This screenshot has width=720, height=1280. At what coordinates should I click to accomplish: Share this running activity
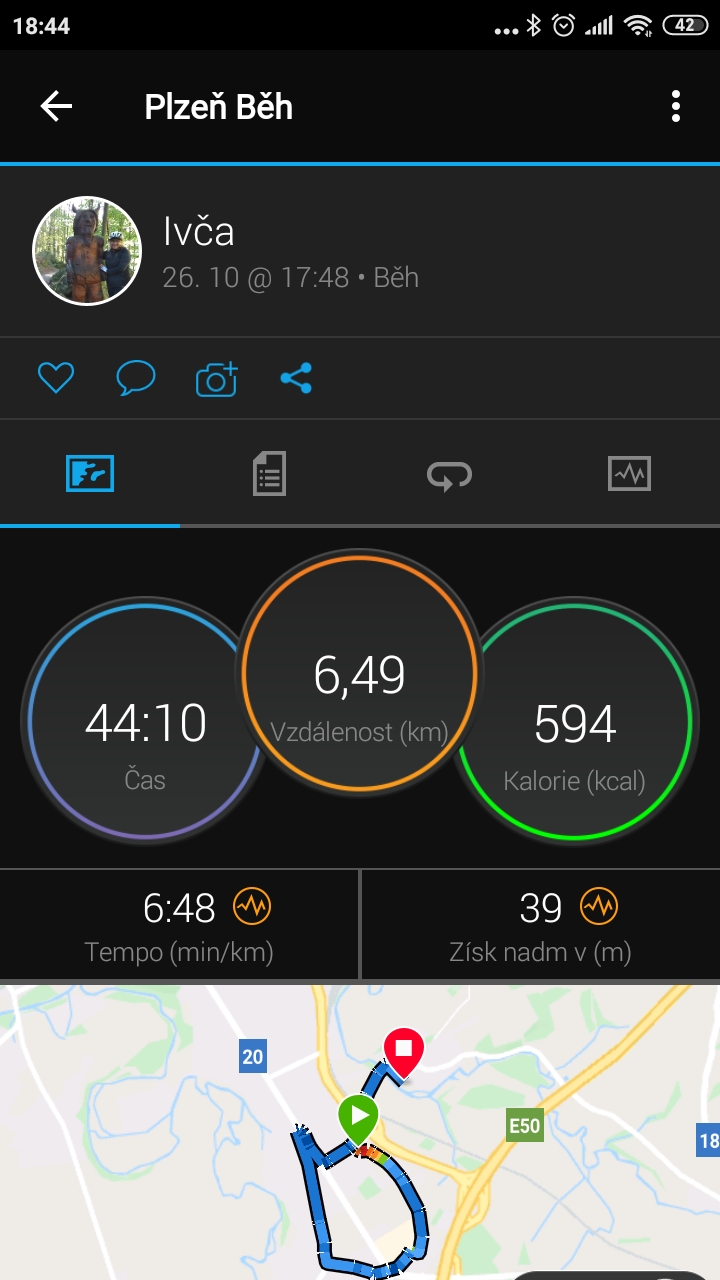296,378
